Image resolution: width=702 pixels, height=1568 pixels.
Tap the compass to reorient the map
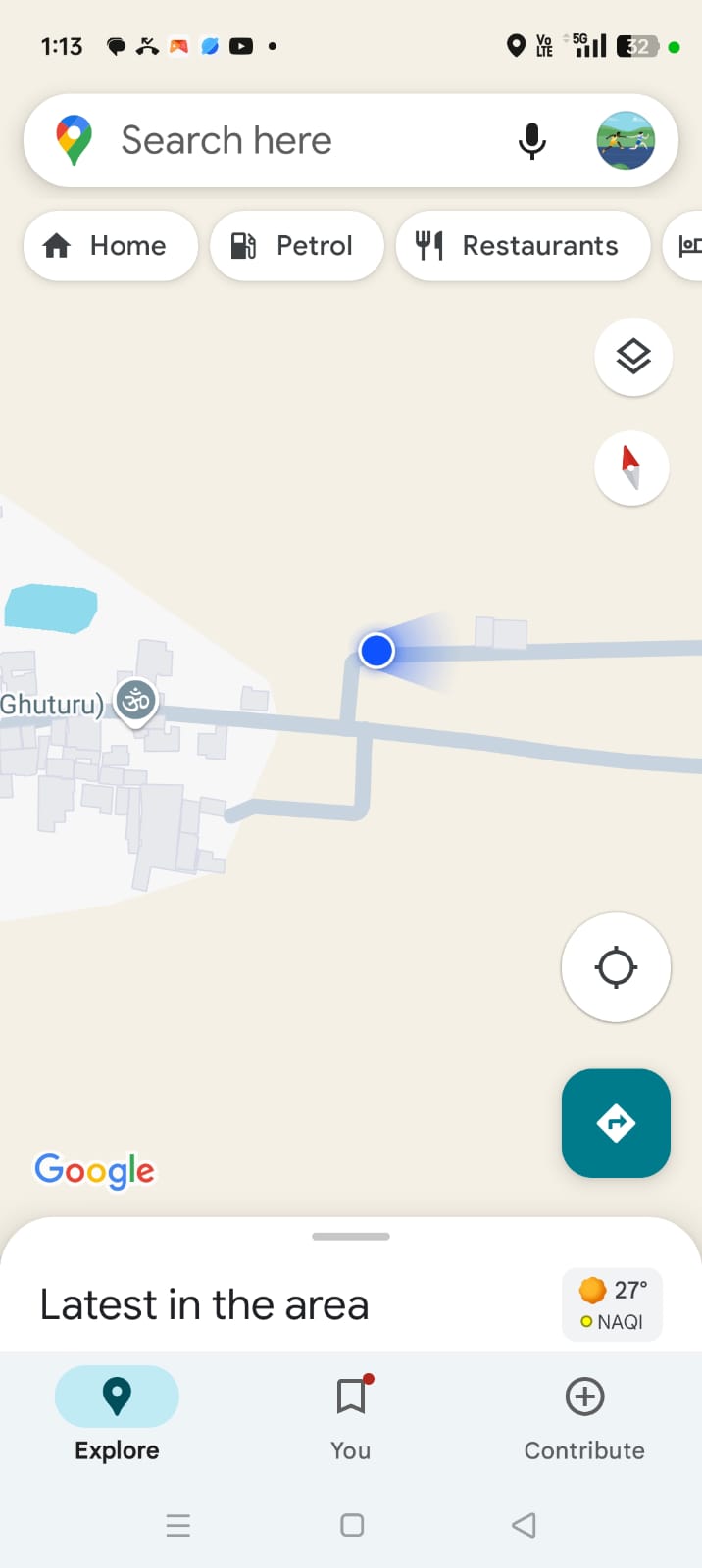[632, 467]
